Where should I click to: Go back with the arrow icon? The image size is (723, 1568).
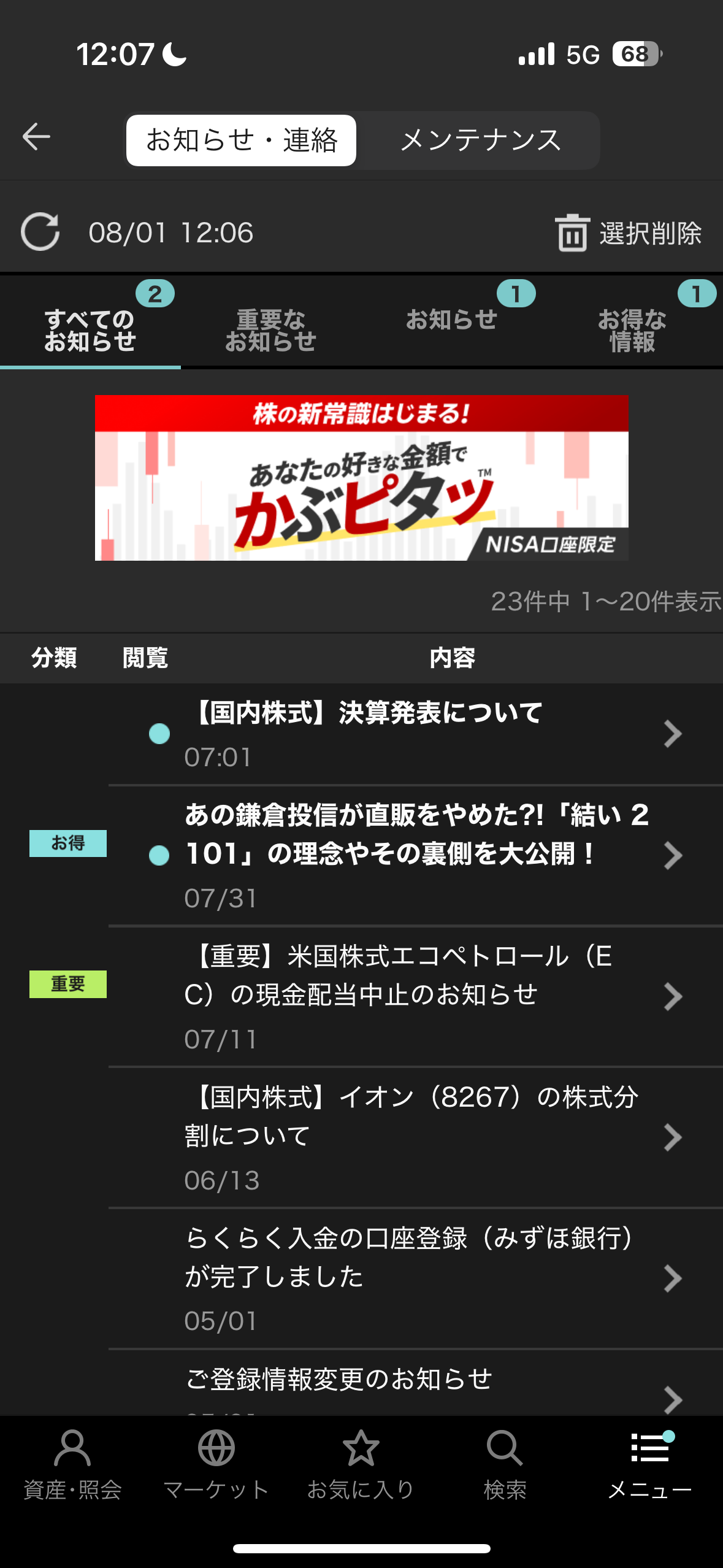point(36,136)
